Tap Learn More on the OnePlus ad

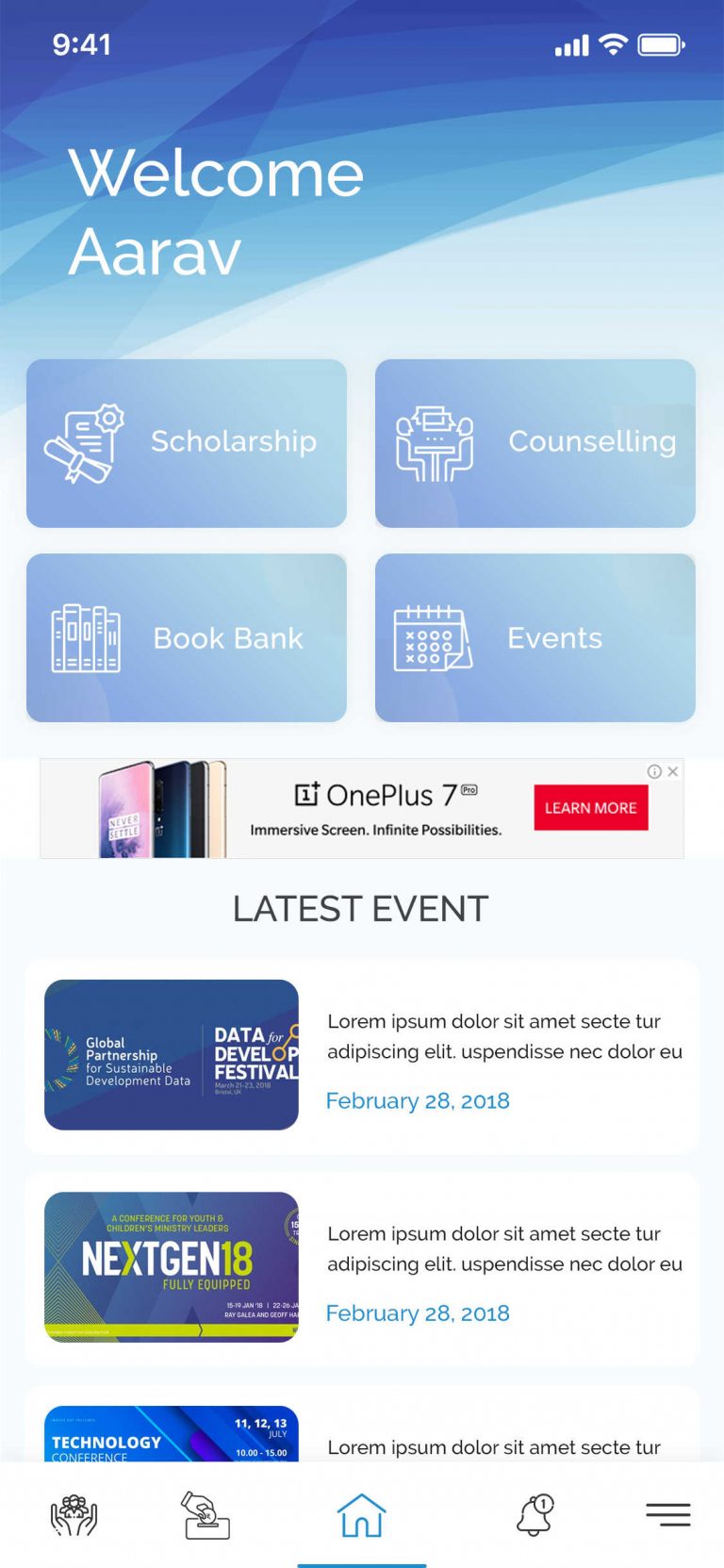tap(591, 808)
